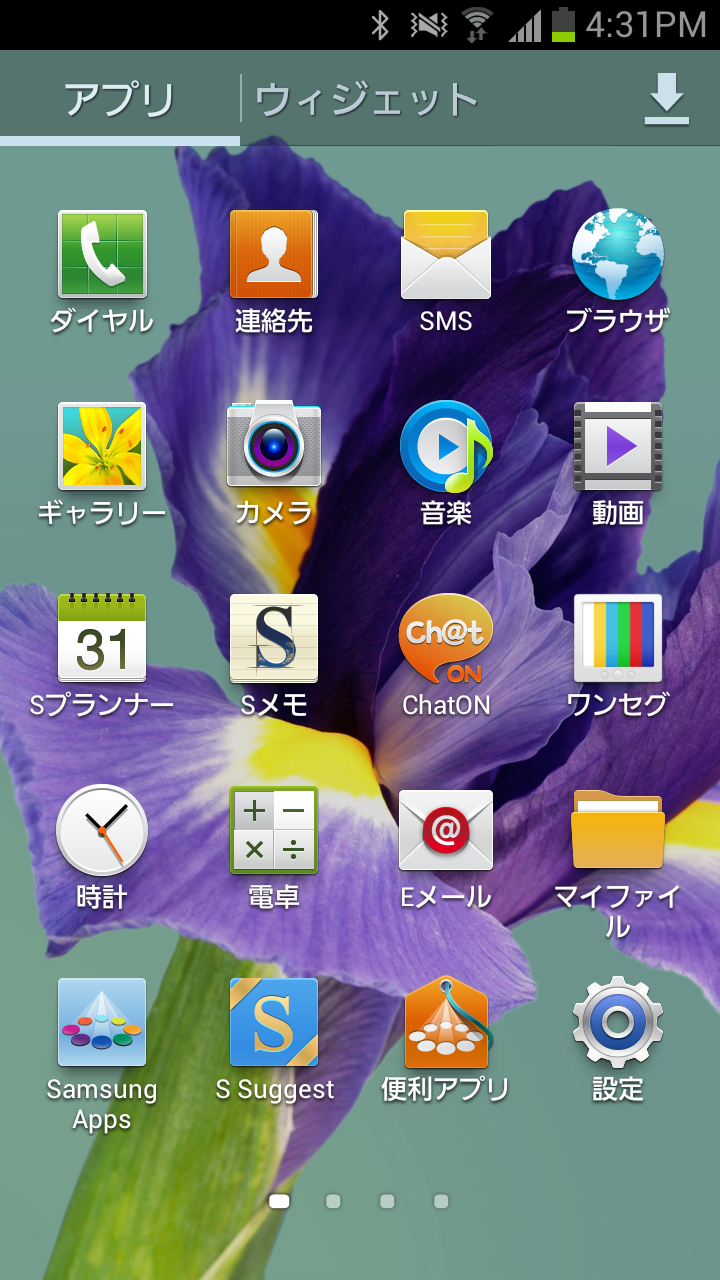Open the downloaded apps icon
This screenshot has height=1280, width=720.
click(x=667, y=99)
